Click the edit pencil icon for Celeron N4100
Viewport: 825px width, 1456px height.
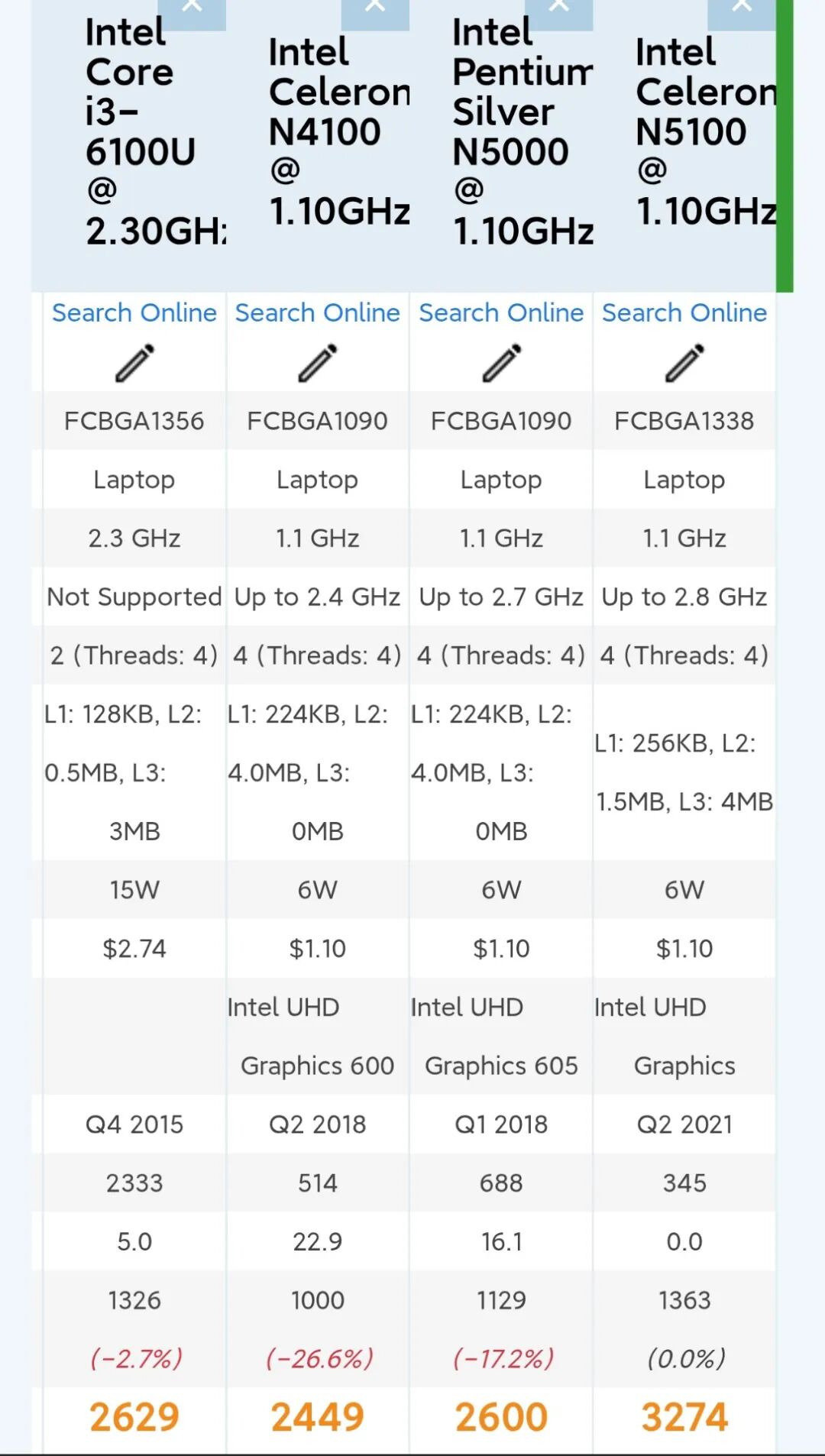tap(316, 363)
